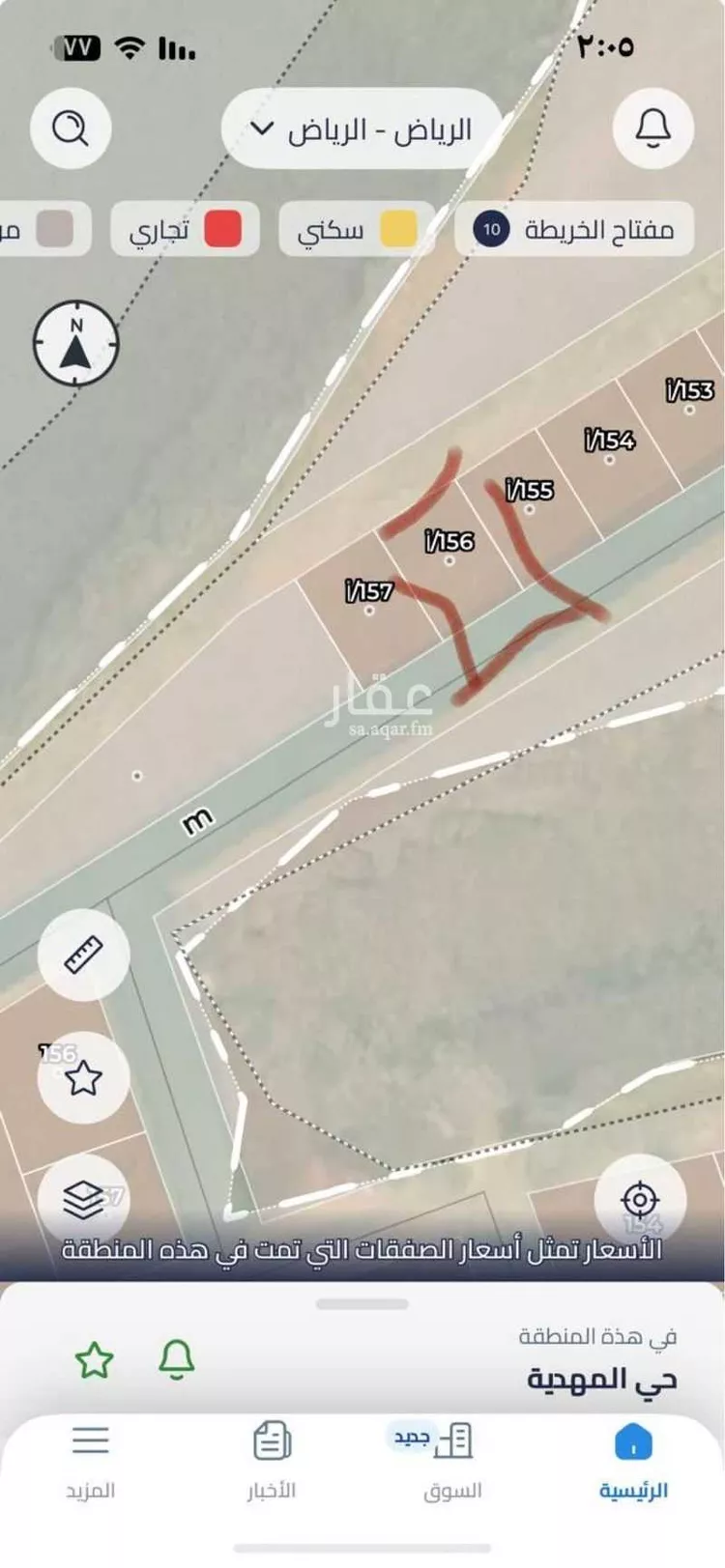Viewport: 725px width, 1568px height.
Task: Open مفتاح الخريطة map legend chip
Action: pos(574,230)
